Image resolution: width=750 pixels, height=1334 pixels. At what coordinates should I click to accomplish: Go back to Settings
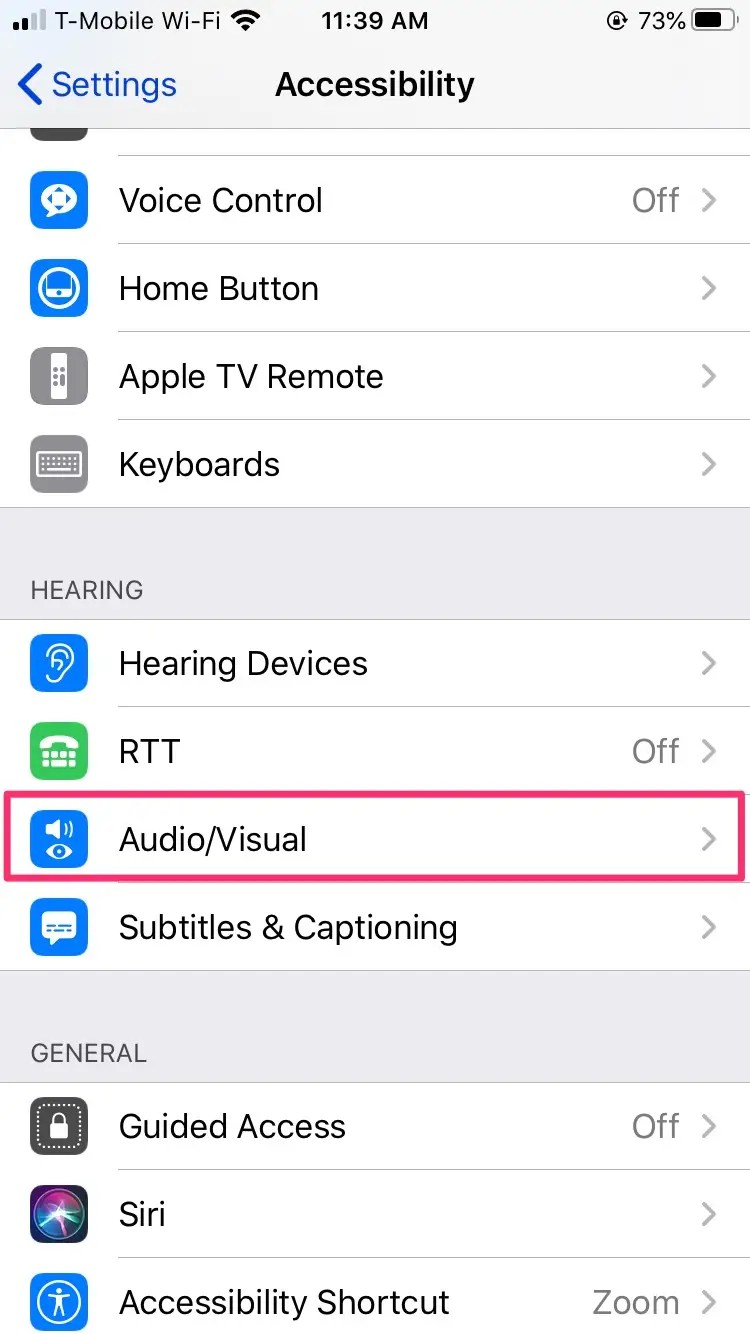(97, 85)
